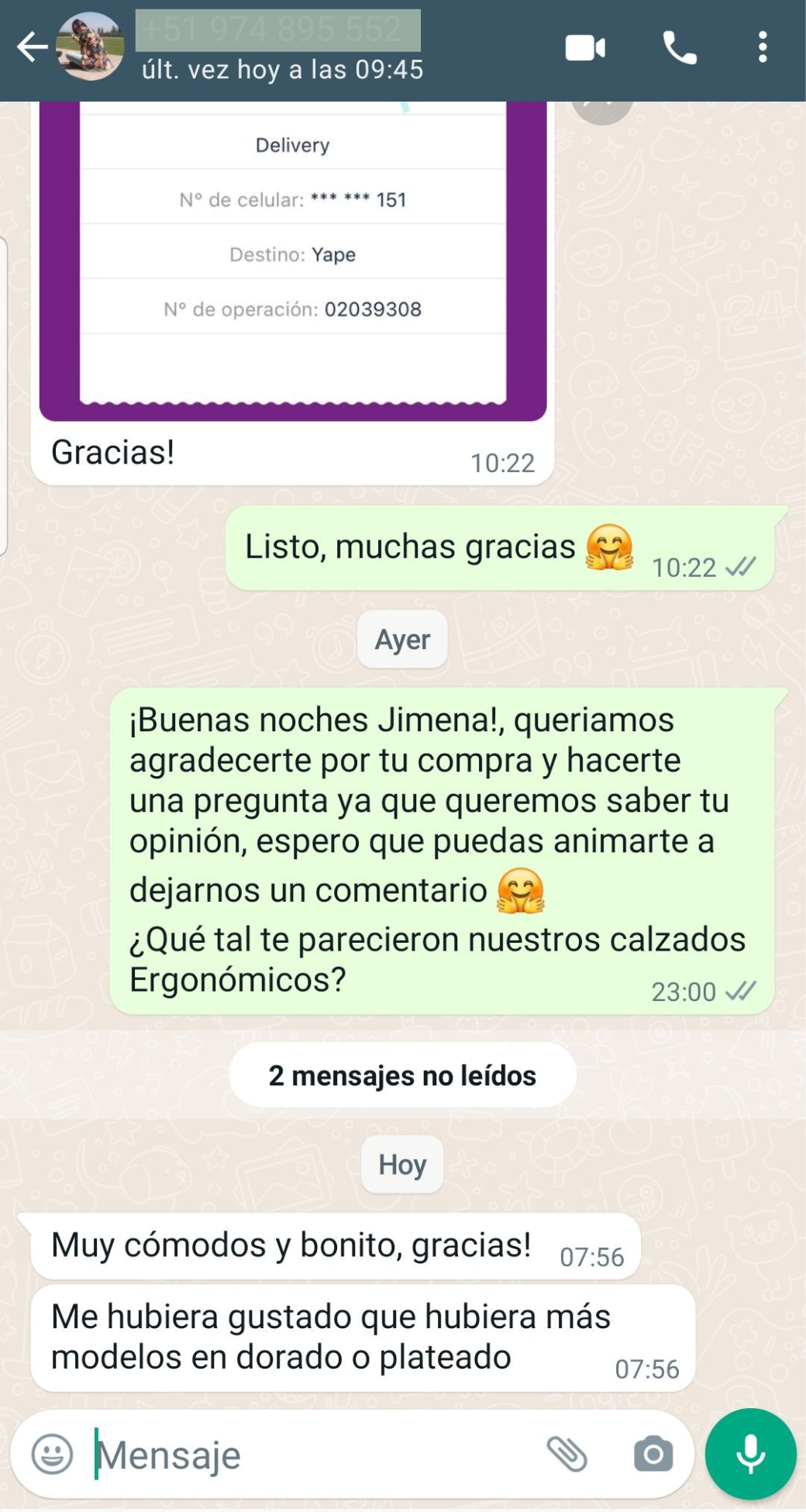Tap the microphone voice message button
This screenshot has width=806, height=1512.
(x=750, y=1454)
